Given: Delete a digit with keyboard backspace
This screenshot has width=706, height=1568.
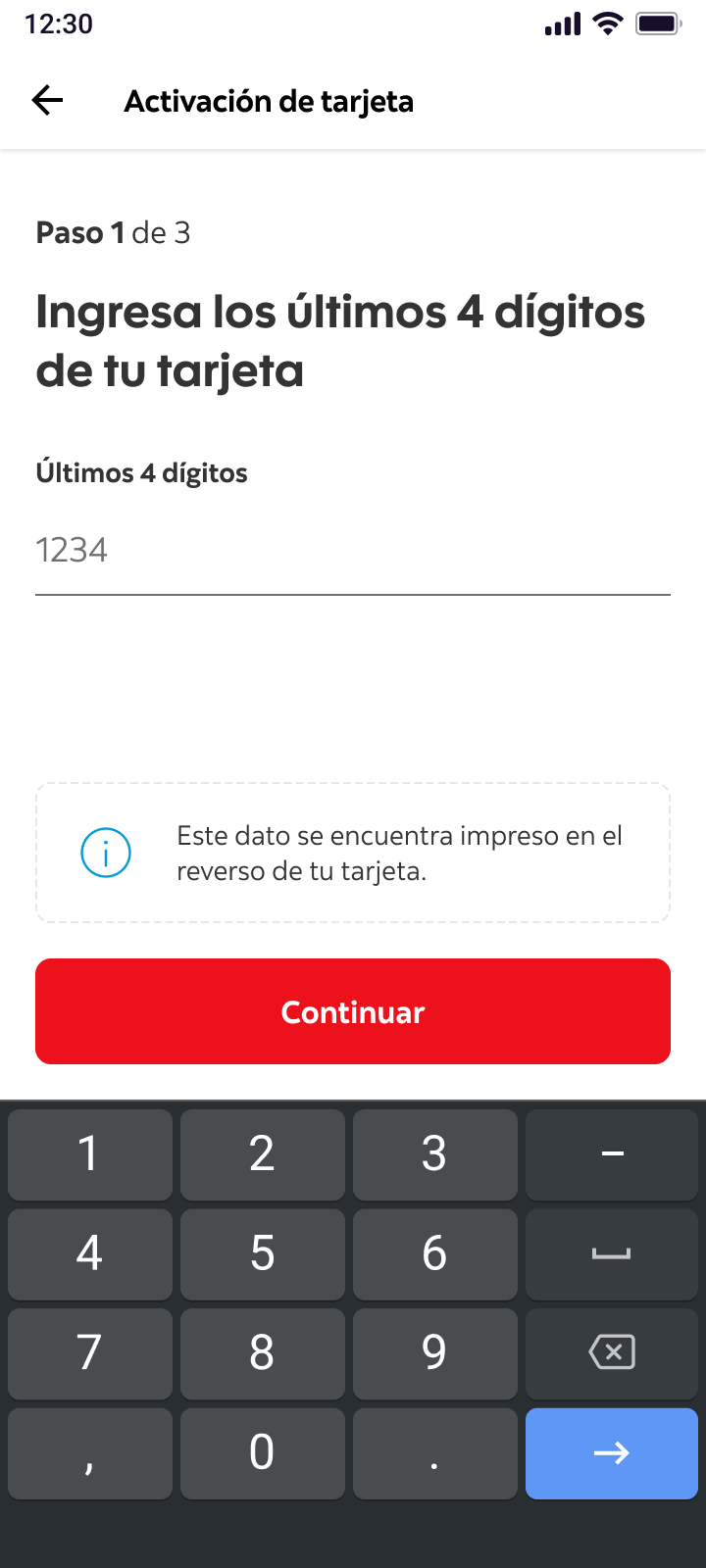Looking at the screenshot, I should tap(612, 1352).
